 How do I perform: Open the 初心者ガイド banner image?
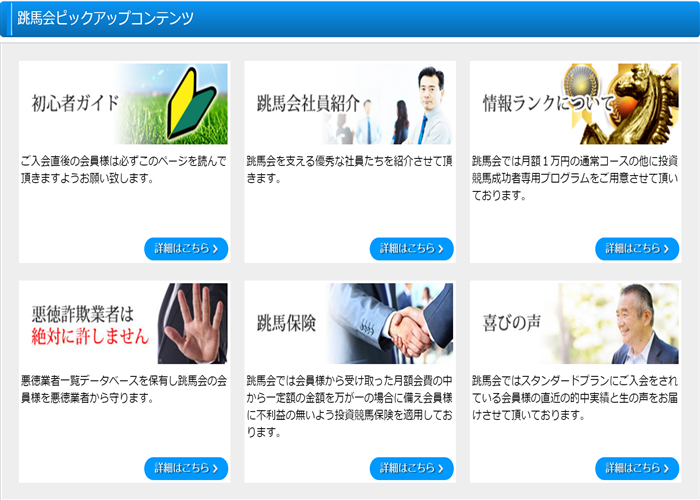pos(124,104)
